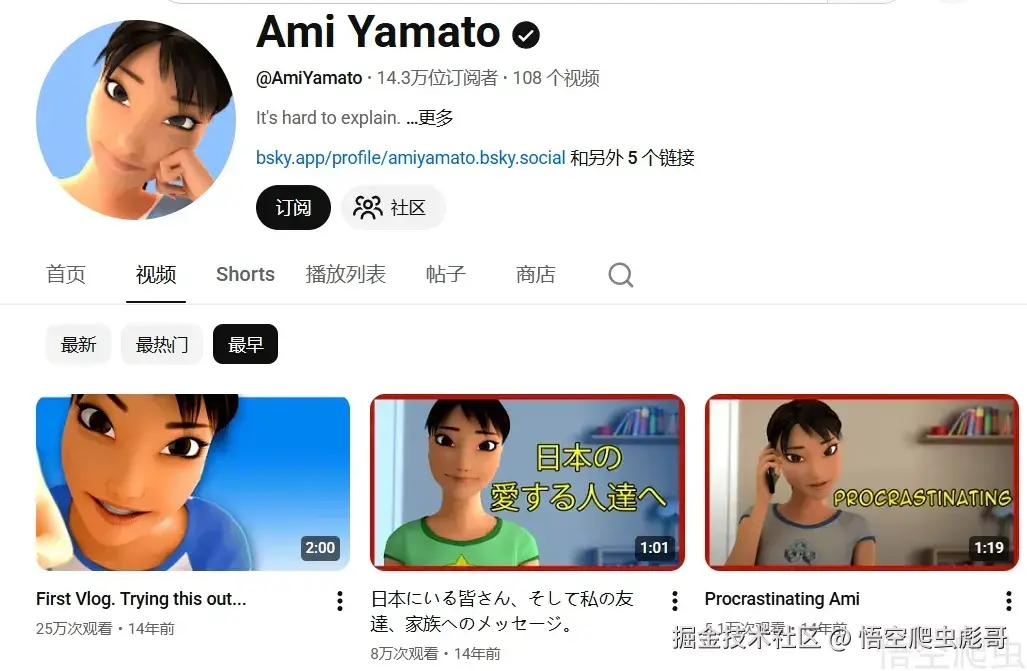Viewport: 1027px width, 671px height.
Task: Open options menu for First Vlog video
Action: (340, 601)
